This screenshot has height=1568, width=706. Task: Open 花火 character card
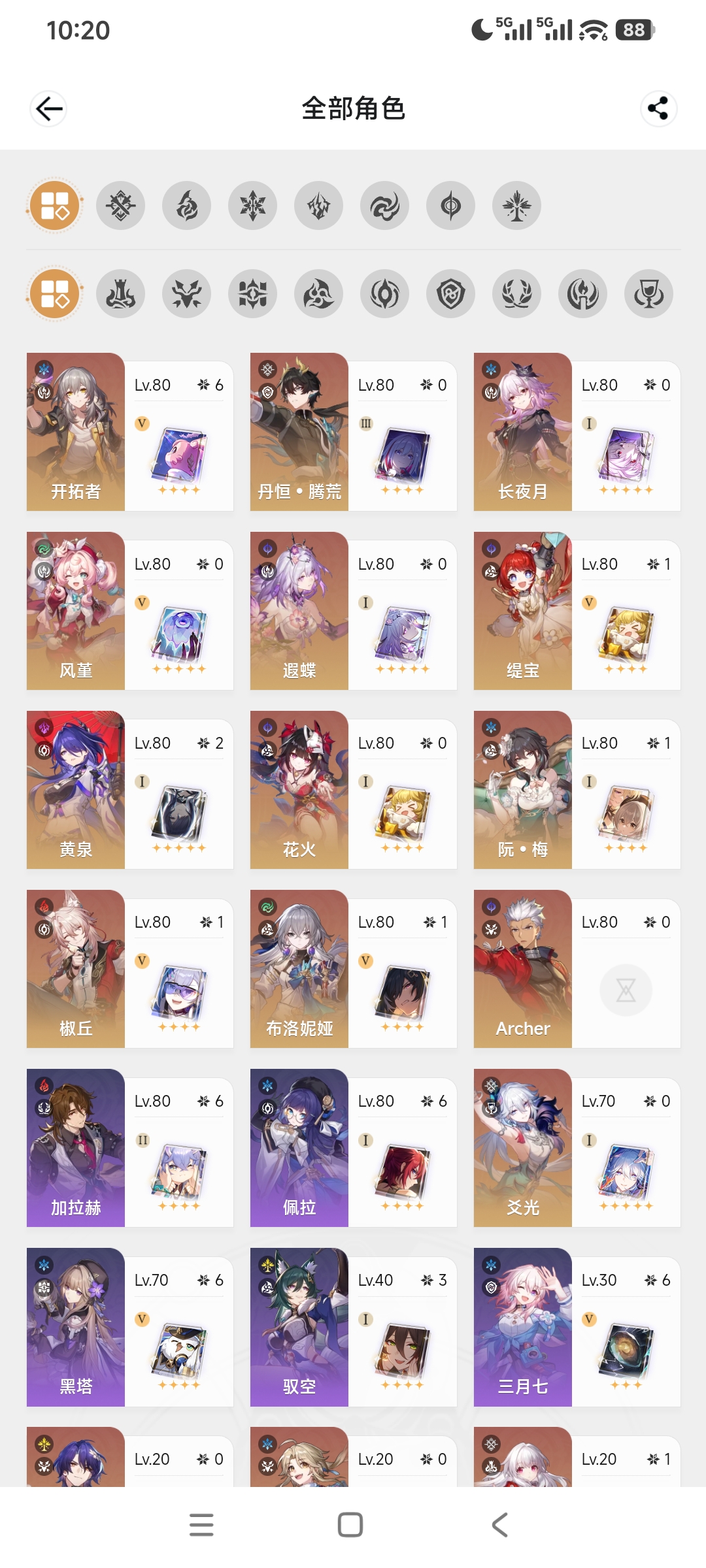coord(353,791)
